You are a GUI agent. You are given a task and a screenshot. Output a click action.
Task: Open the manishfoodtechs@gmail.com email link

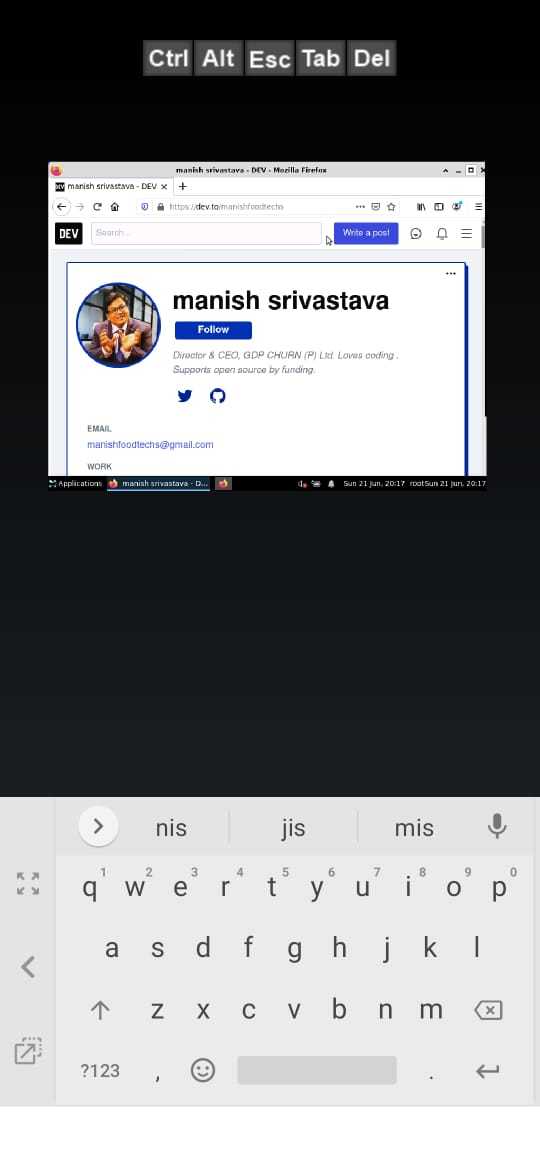(x=150, y=445)
